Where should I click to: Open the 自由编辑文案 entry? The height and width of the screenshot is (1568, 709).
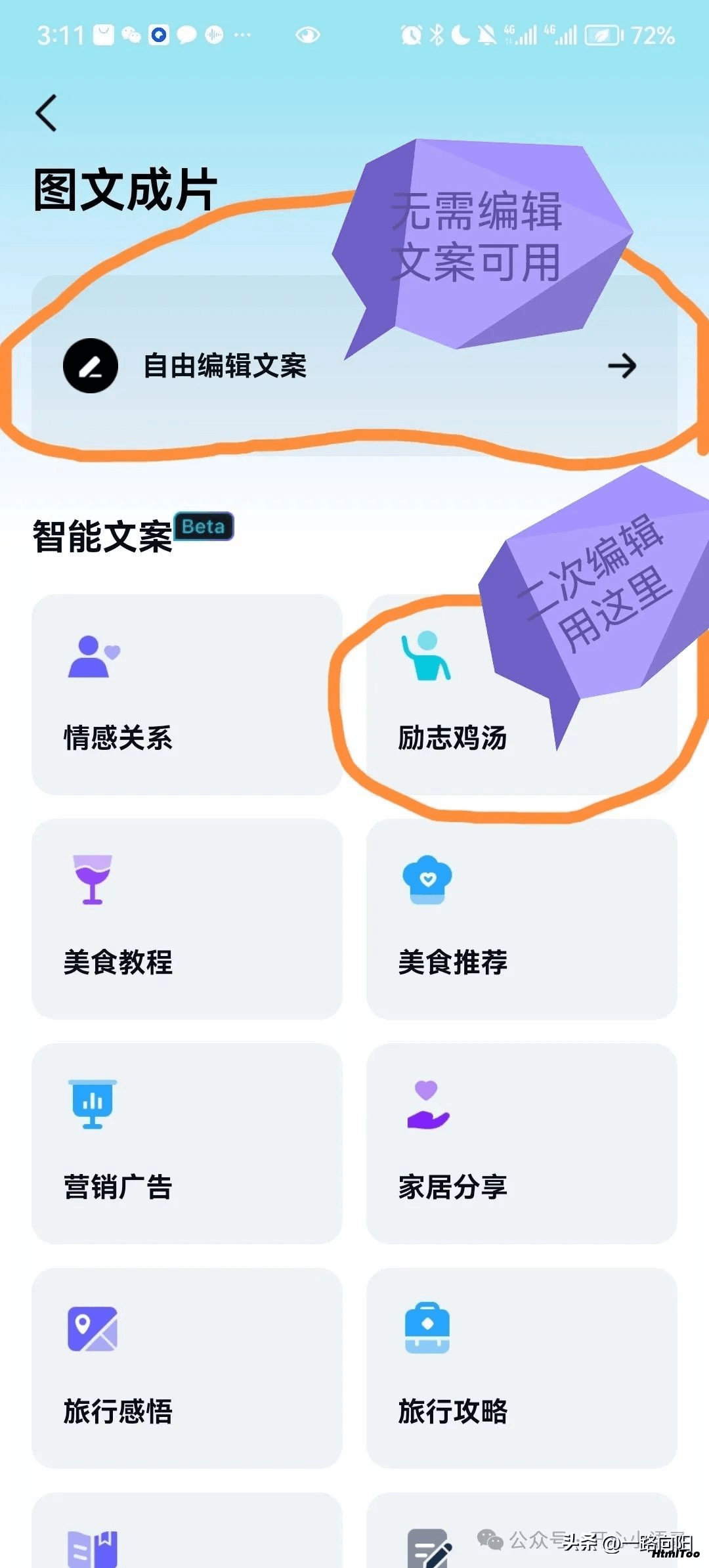[354, 366]
